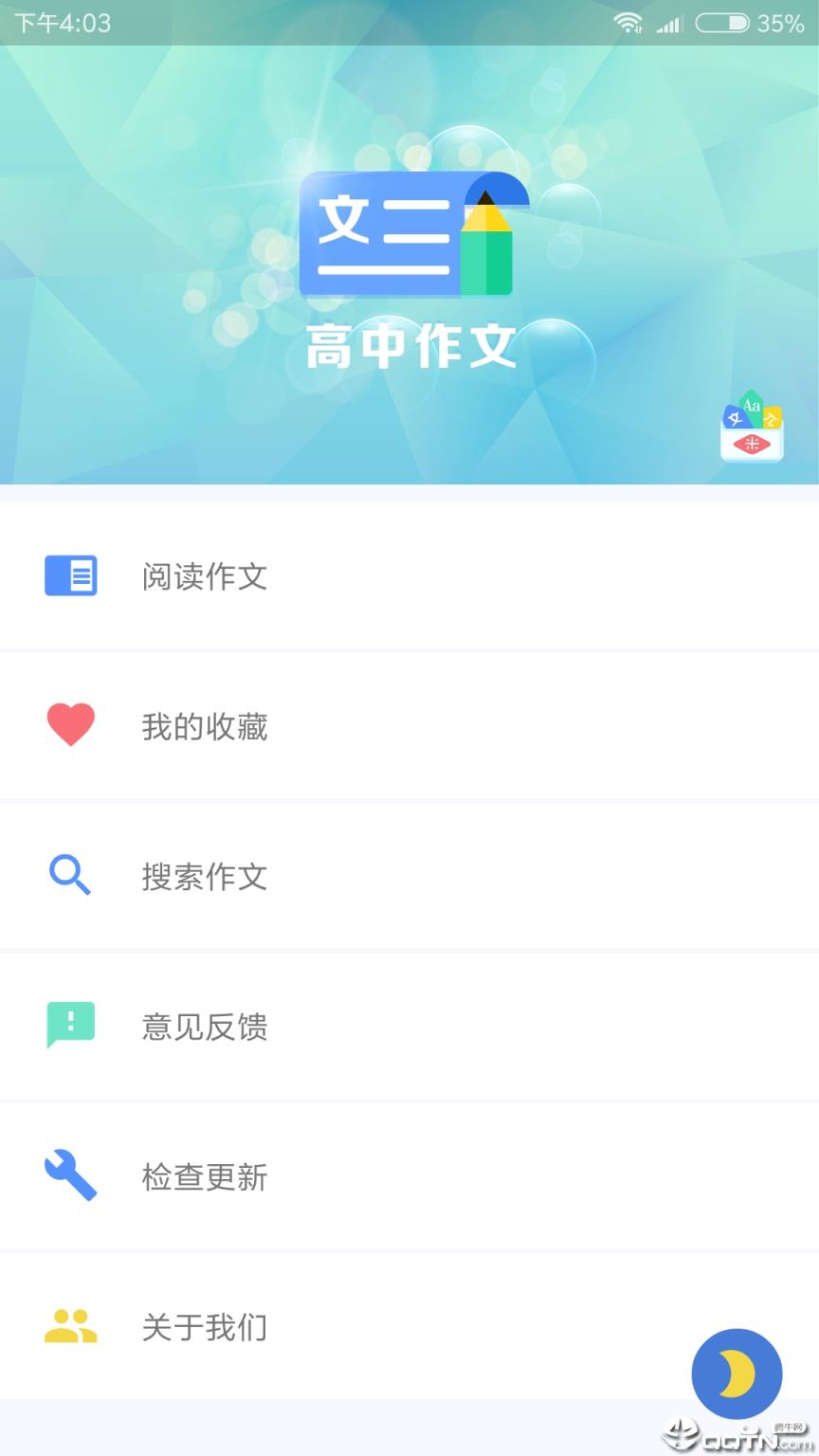819x1456 pixels.
Task: Click the blue wrench update icon
Action: coord(70,1175)
